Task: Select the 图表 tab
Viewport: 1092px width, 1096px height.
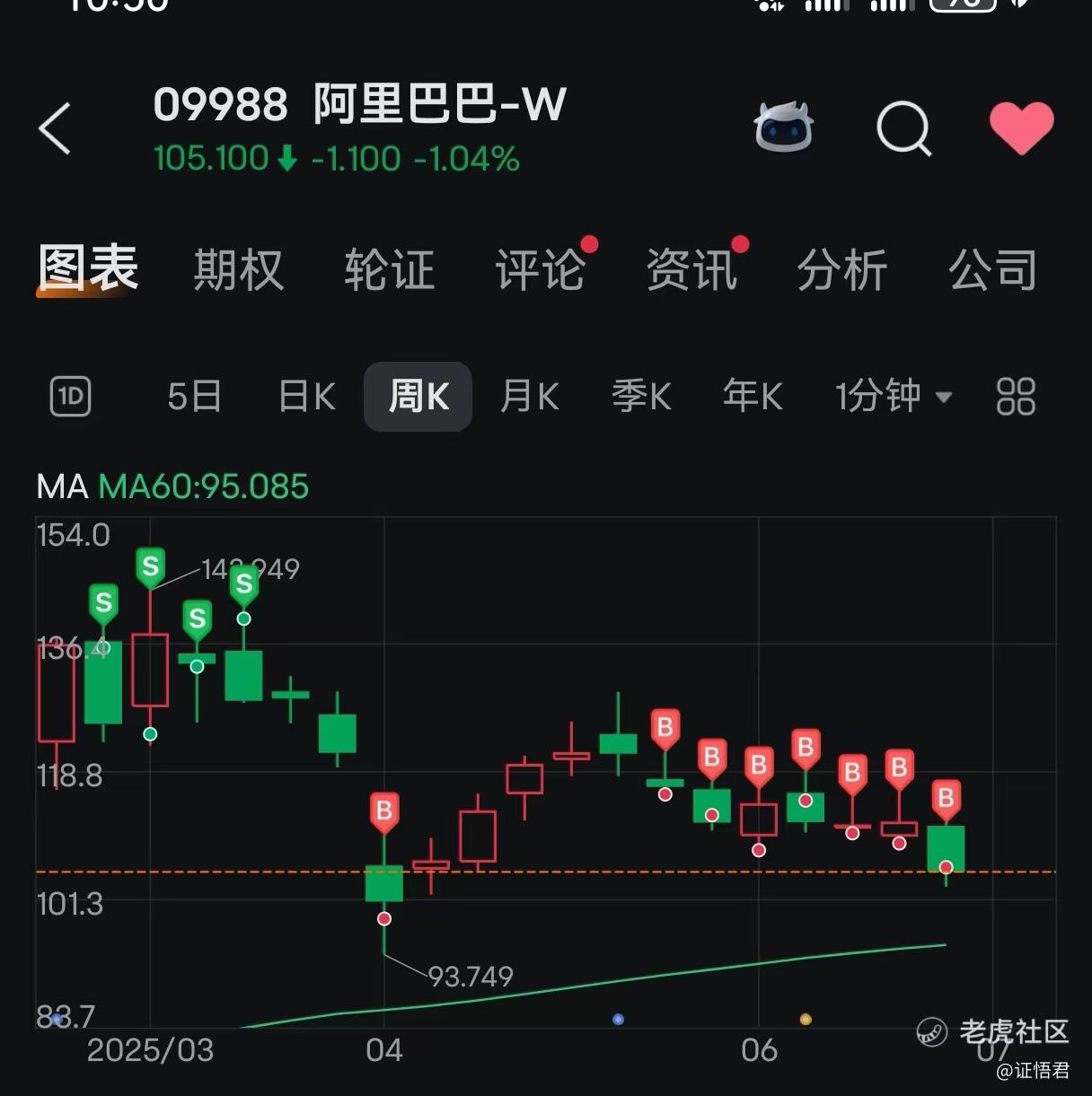Action: coord(87,268)
